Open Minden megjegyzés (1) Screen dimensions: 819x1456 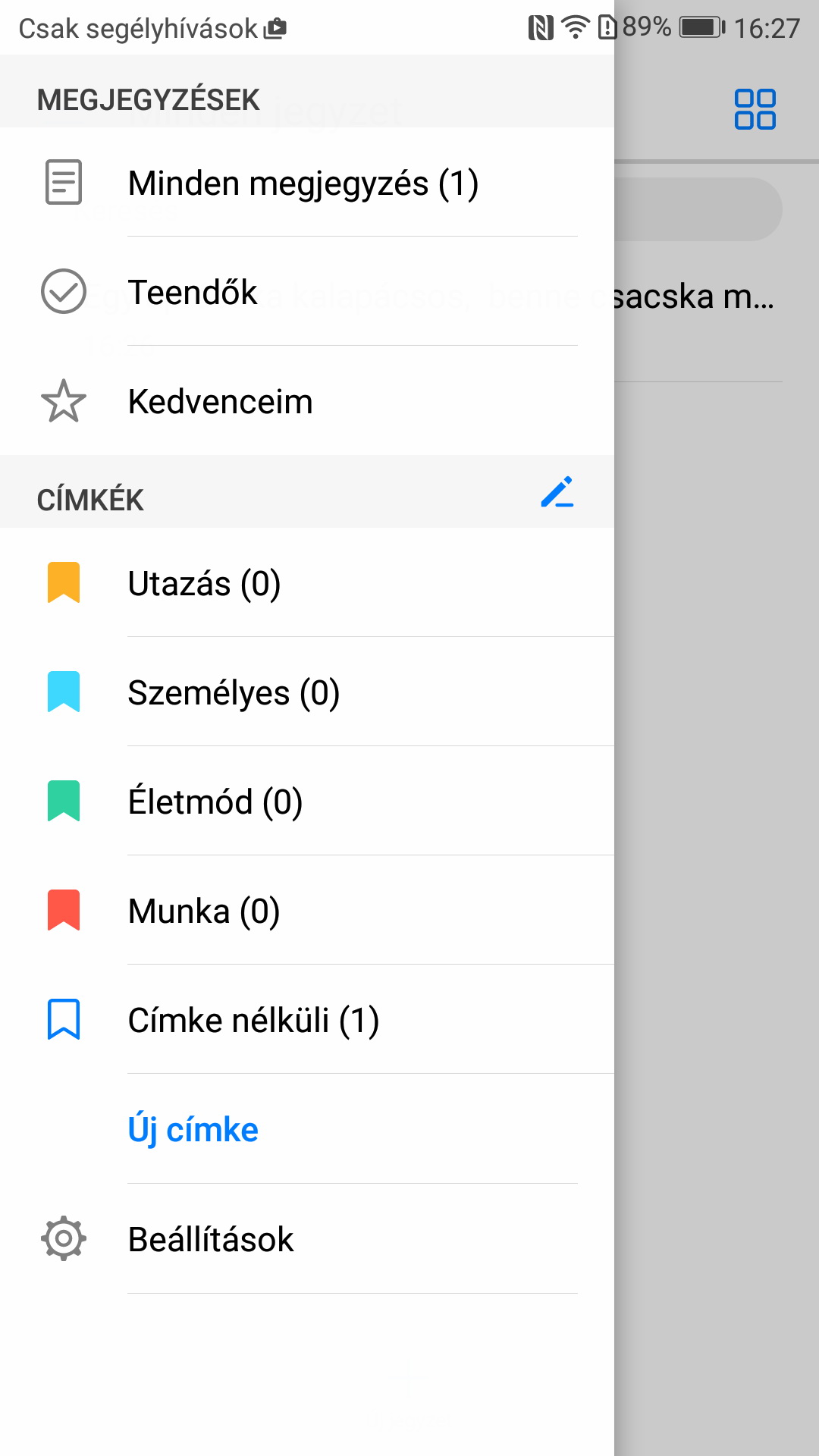point(303,184)
